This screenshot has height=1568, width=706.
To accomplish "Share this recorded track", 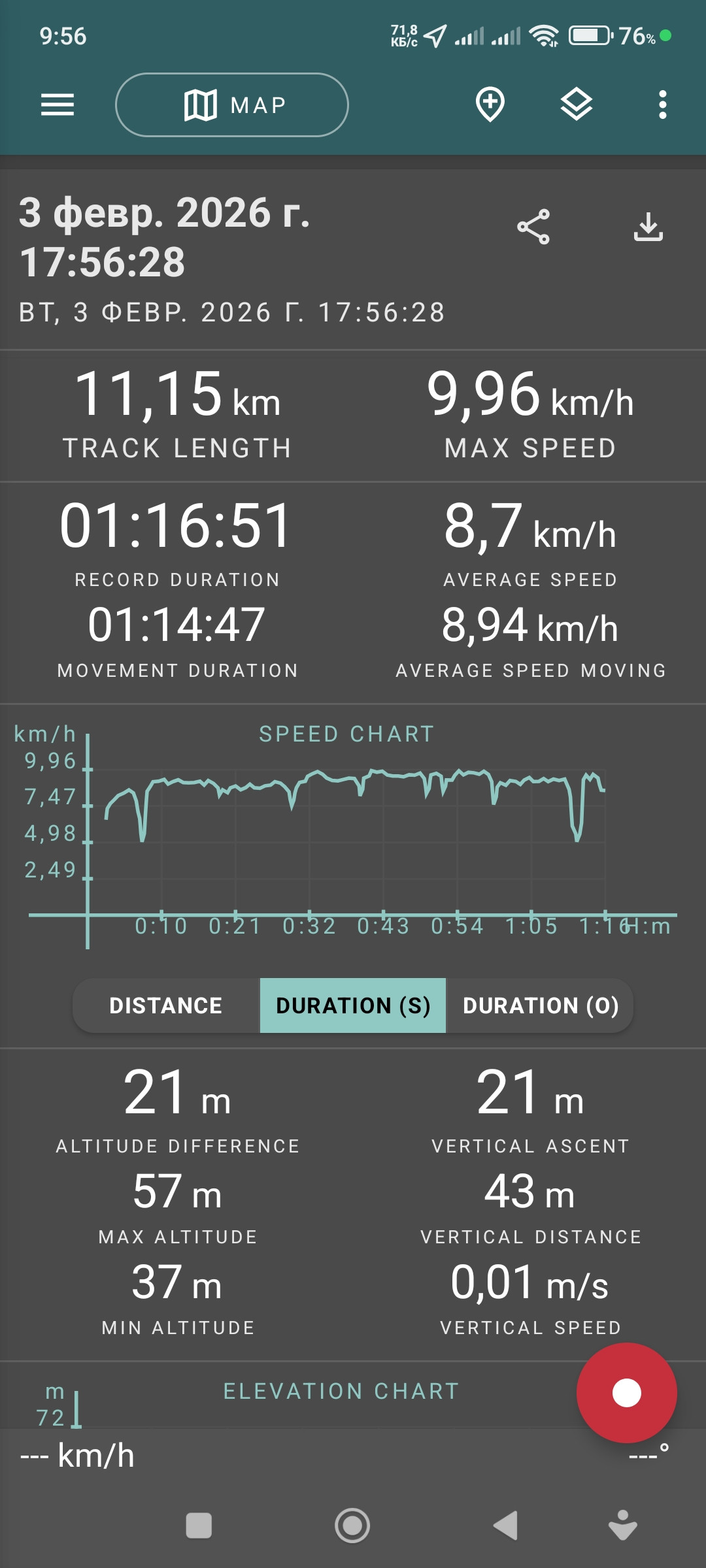I will point(533,227).
